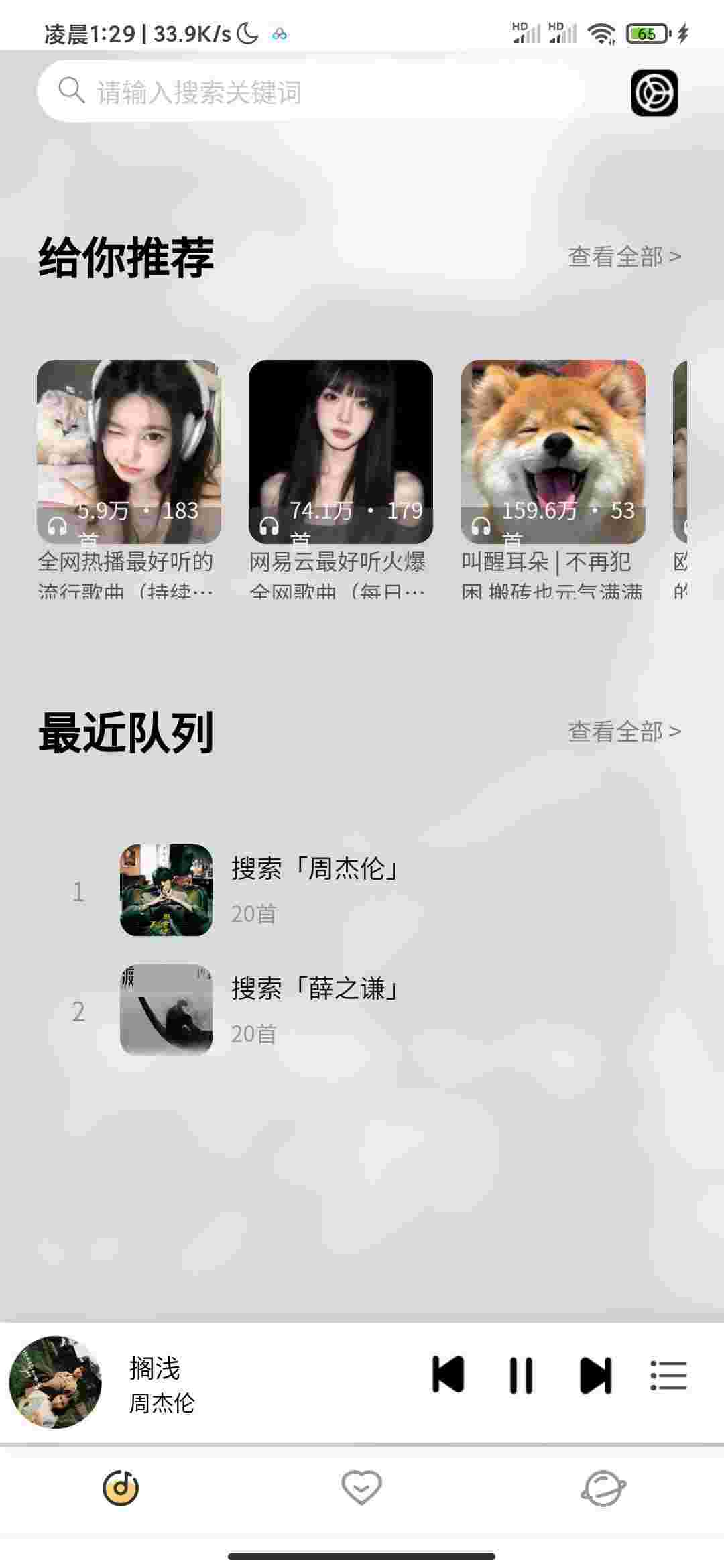Screen dimensions: 724x1568
Task: Open the current playlist queue
Action: [668, 1376]
